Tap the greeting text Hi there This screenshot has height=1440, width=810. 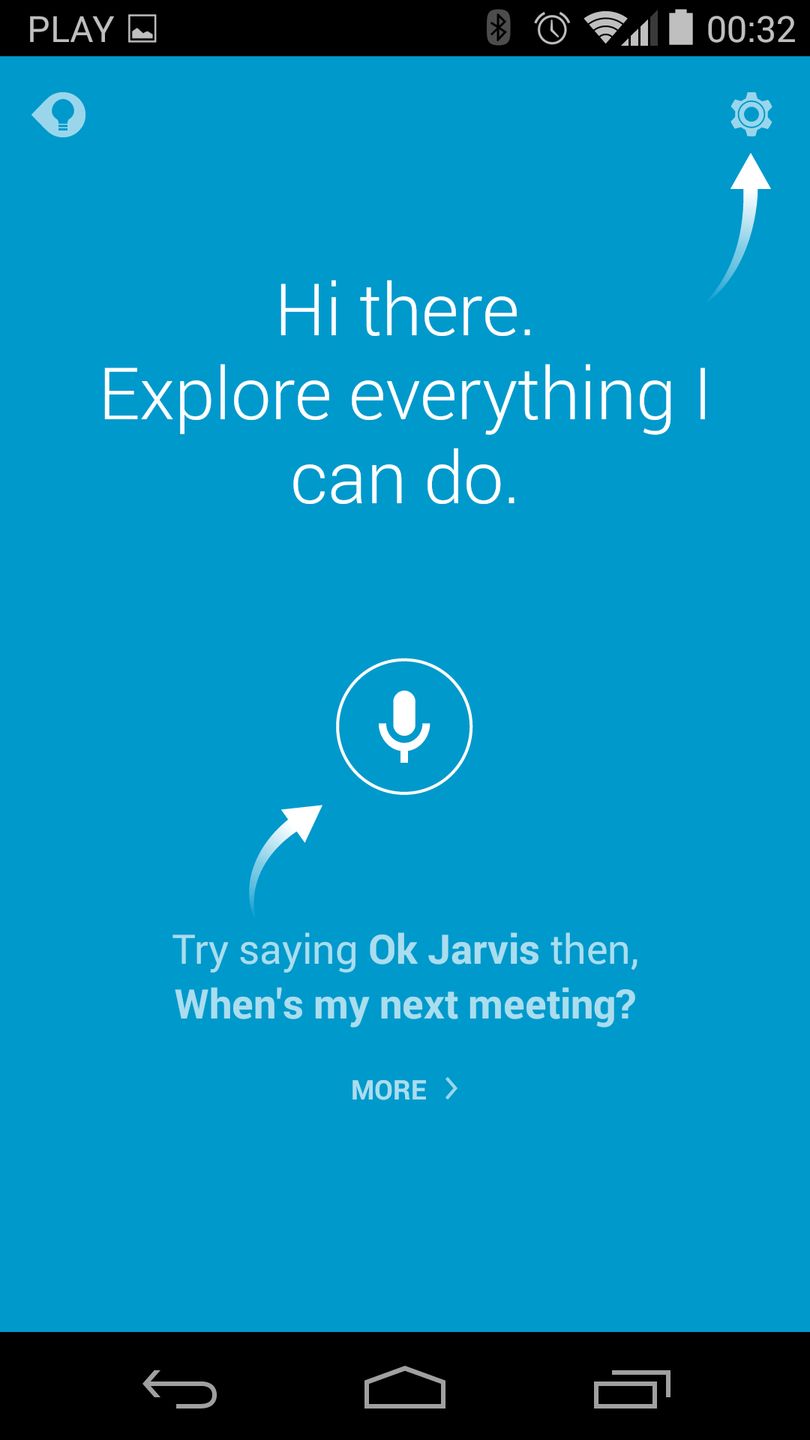pos(404,310)
